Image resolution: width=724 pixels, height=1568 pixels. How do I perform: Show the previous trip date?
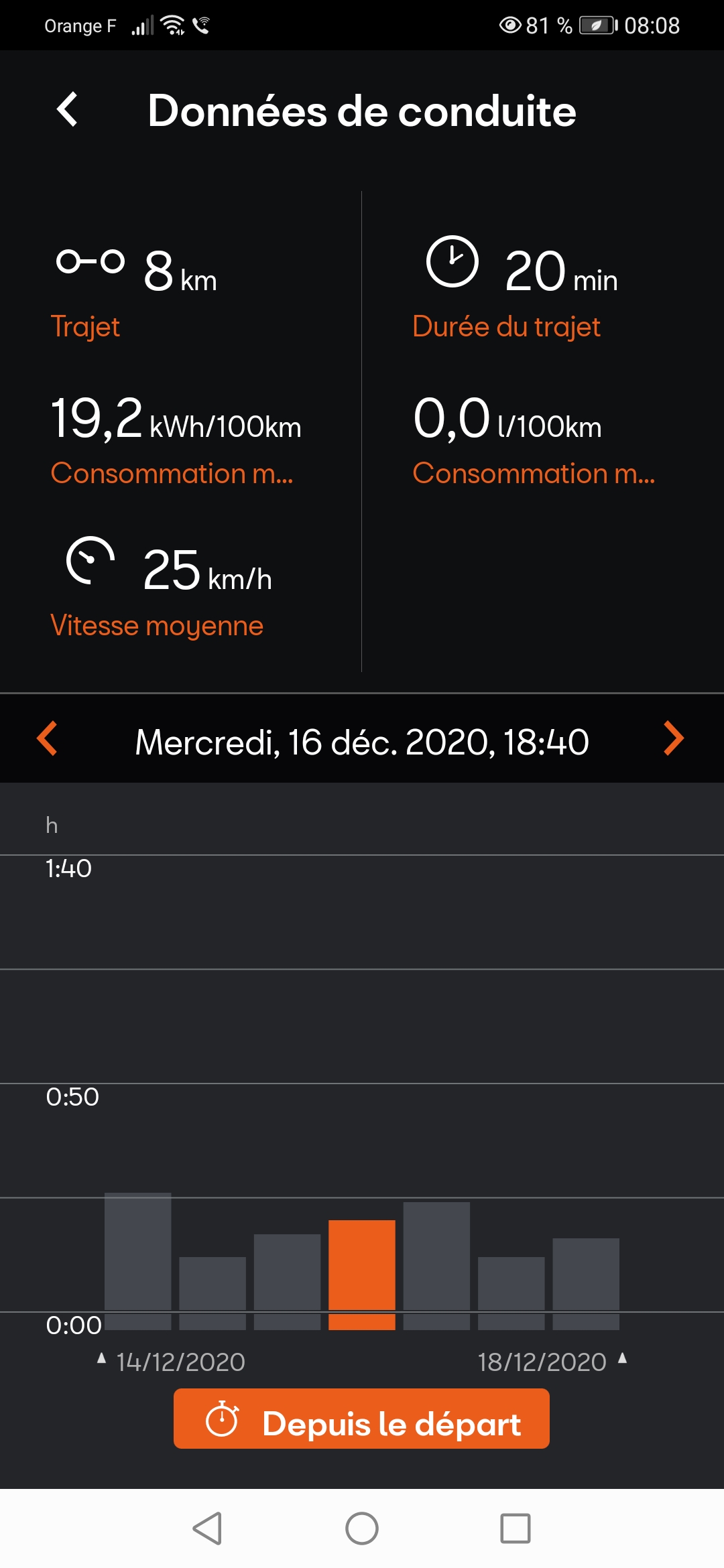click(47, 739)
